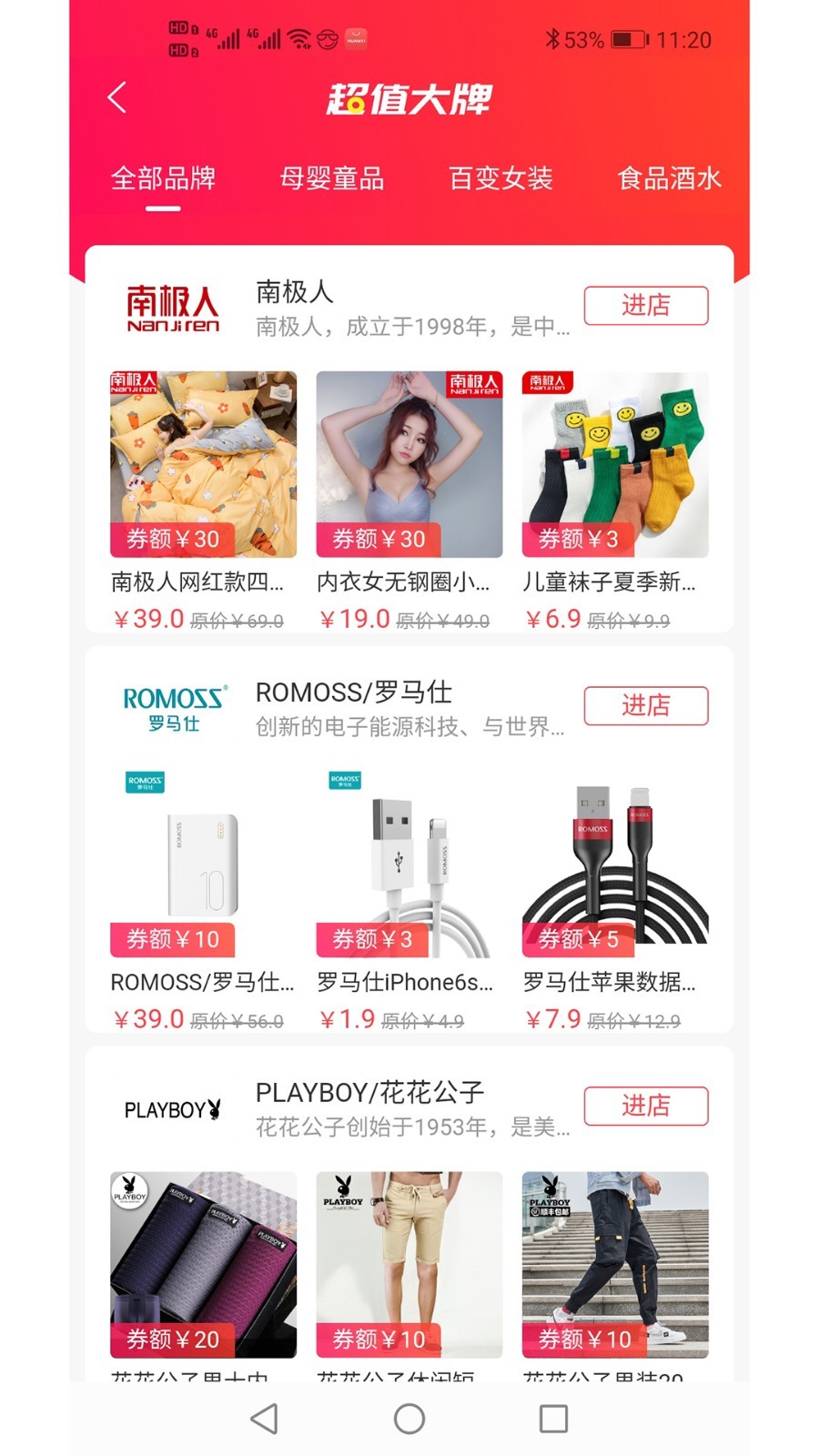Switch to the 母婴童品 tab
The image size is (819, 1456).
[x=331, y=178]
